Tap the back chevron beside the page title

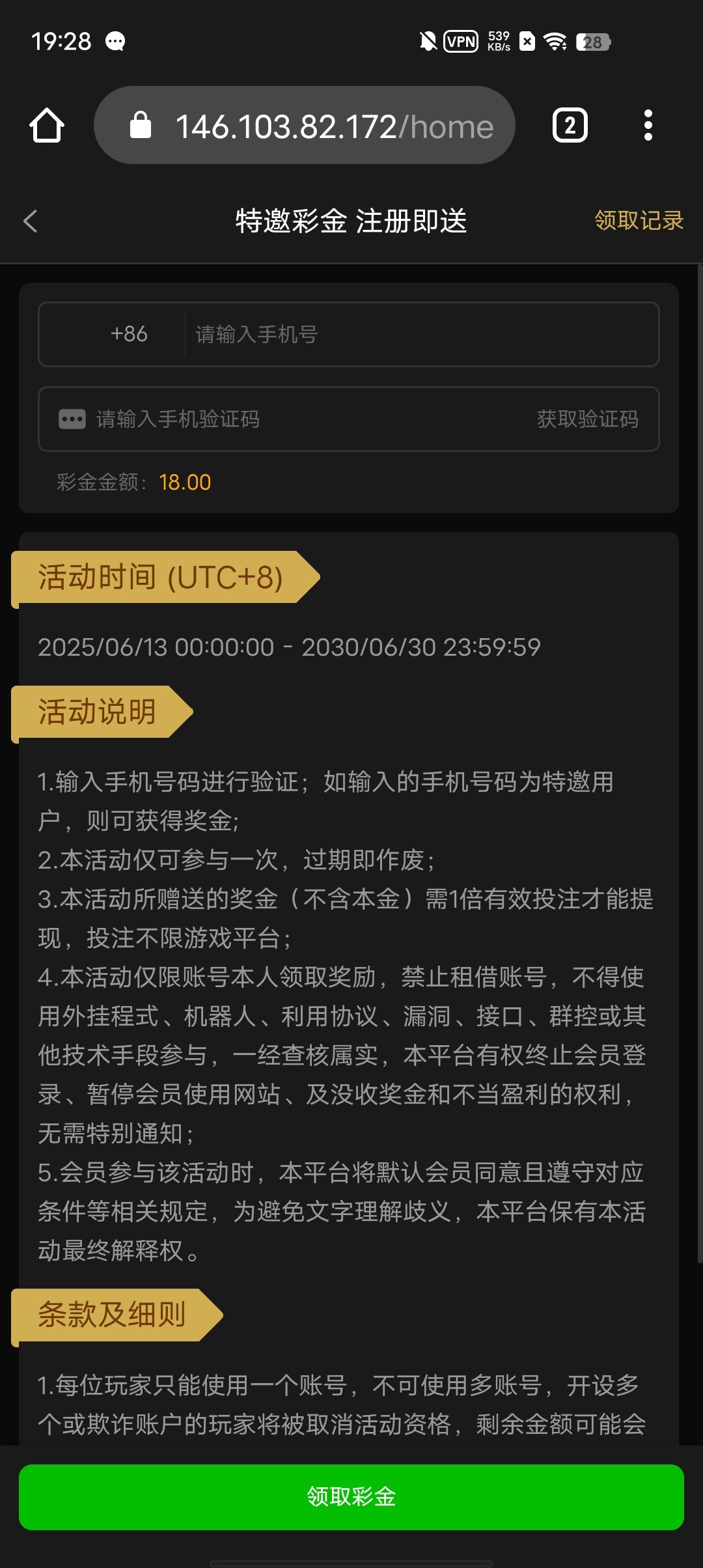coord(30,222)
